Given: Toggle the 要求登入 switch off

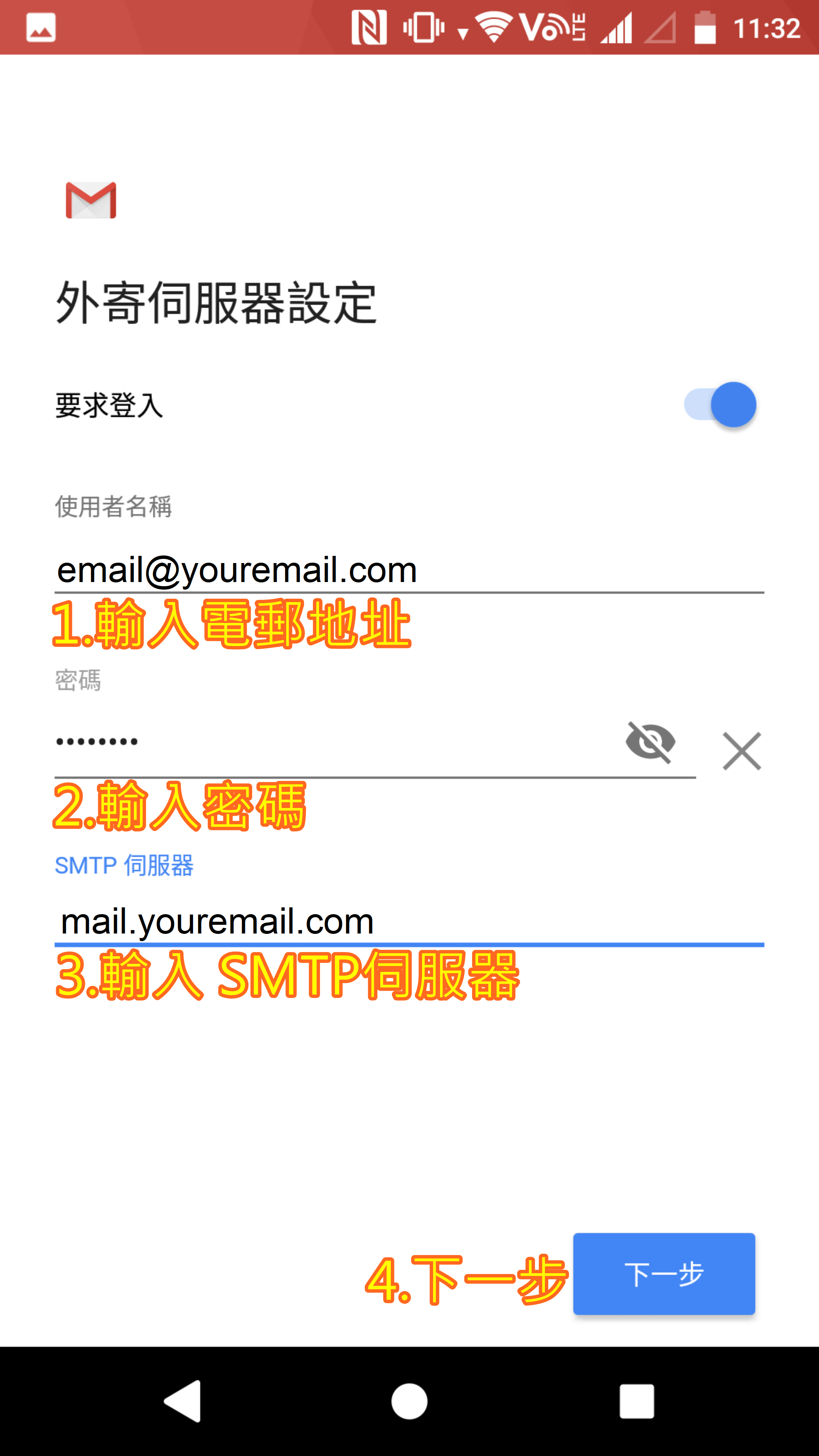Looking at the screenshot, I should click(720, 405).
